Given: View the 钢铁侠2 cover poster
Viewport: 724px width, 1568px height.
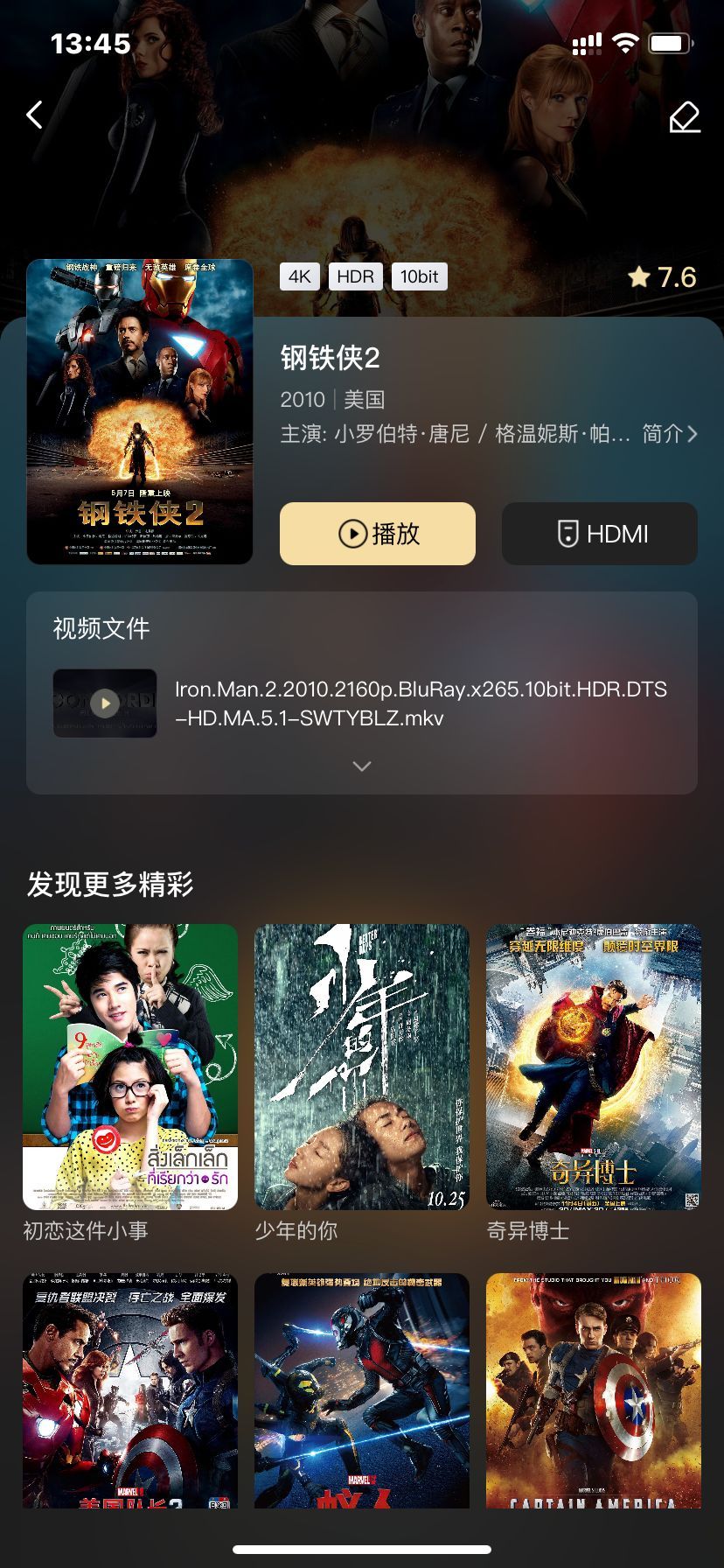Looking at the screenshot, I should 140,411.
